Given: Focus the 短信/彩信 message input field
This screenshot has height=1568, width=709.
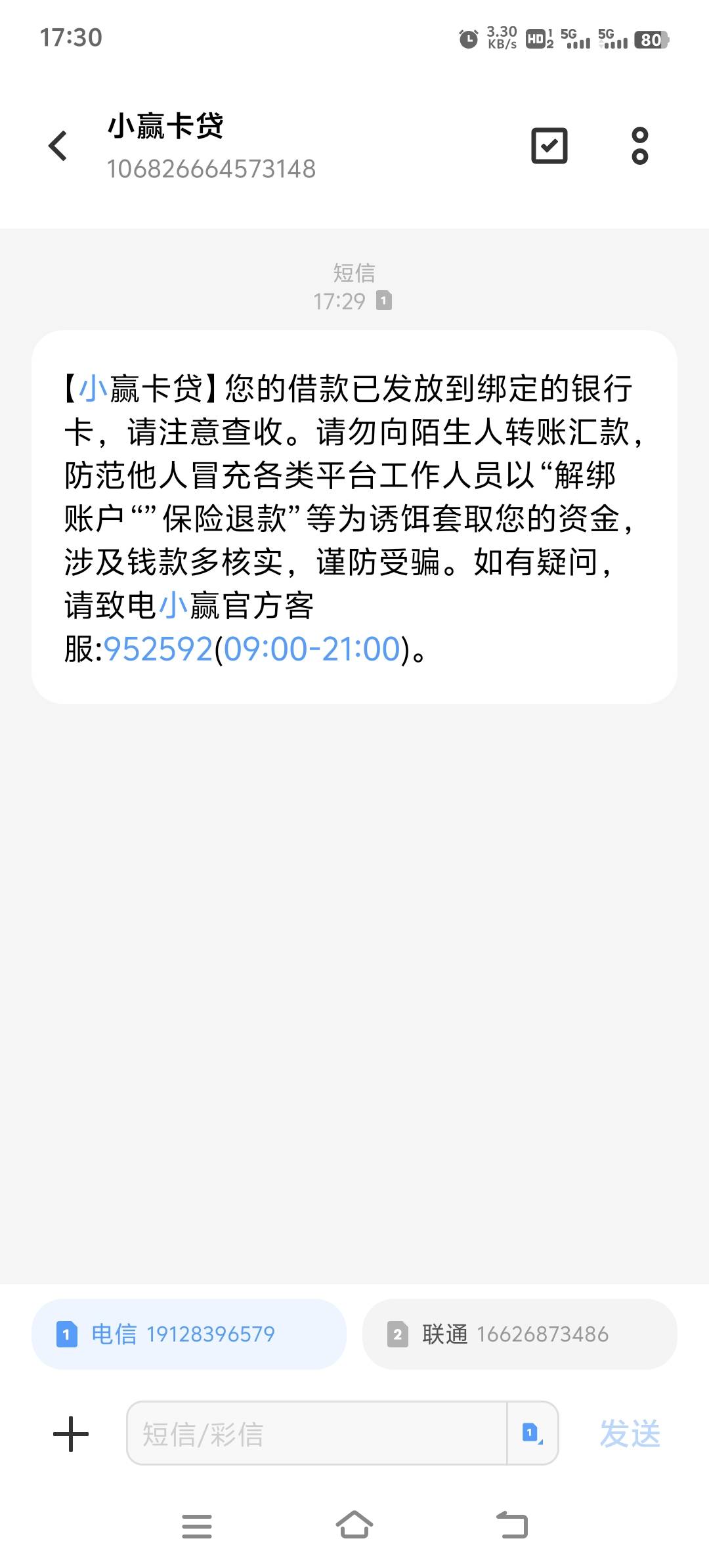Looking at the screenshot, I should point(317,1433).
